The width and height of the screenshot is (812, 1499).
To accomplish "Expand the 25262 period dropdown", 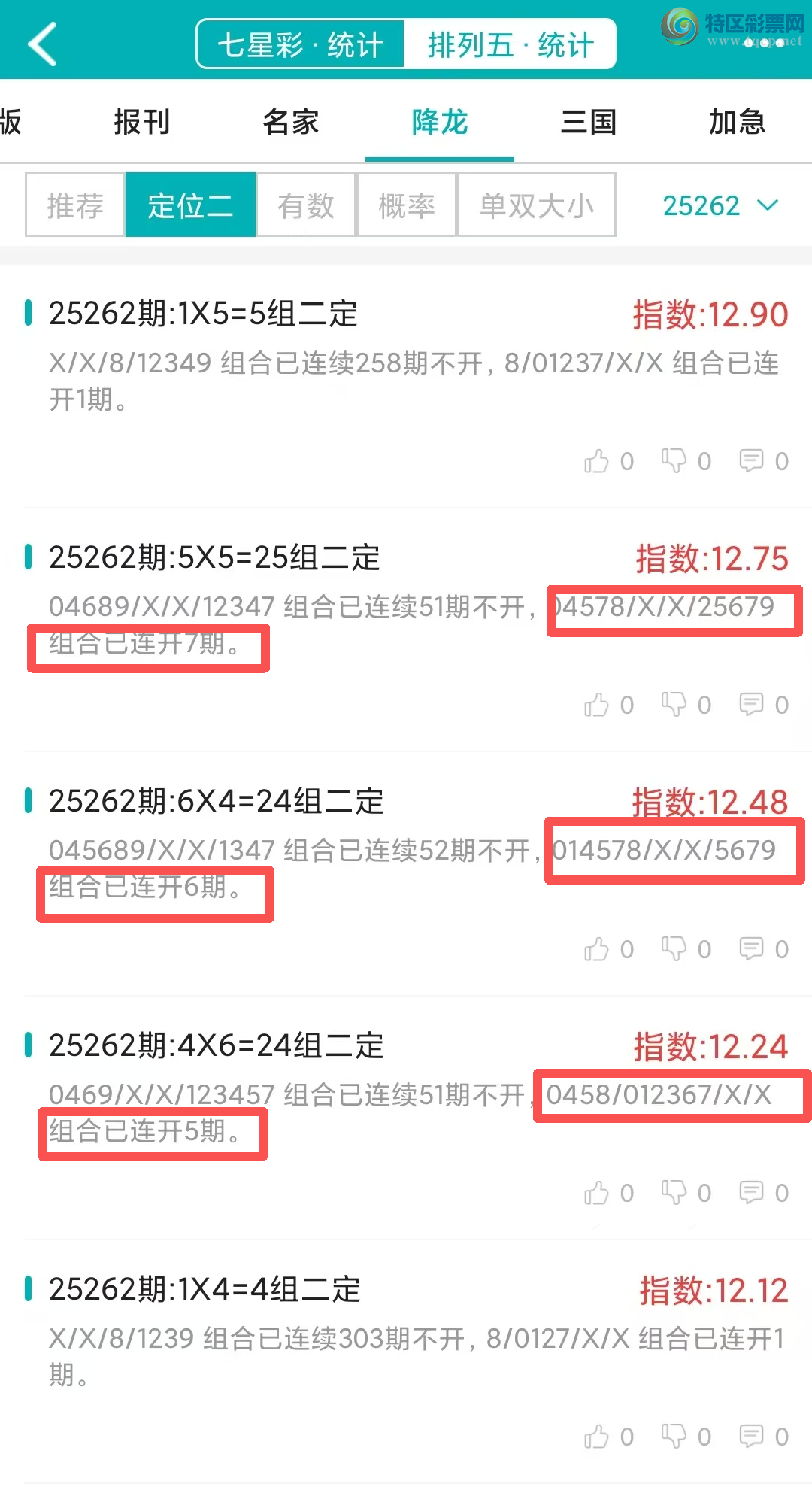I will point(720,205).
